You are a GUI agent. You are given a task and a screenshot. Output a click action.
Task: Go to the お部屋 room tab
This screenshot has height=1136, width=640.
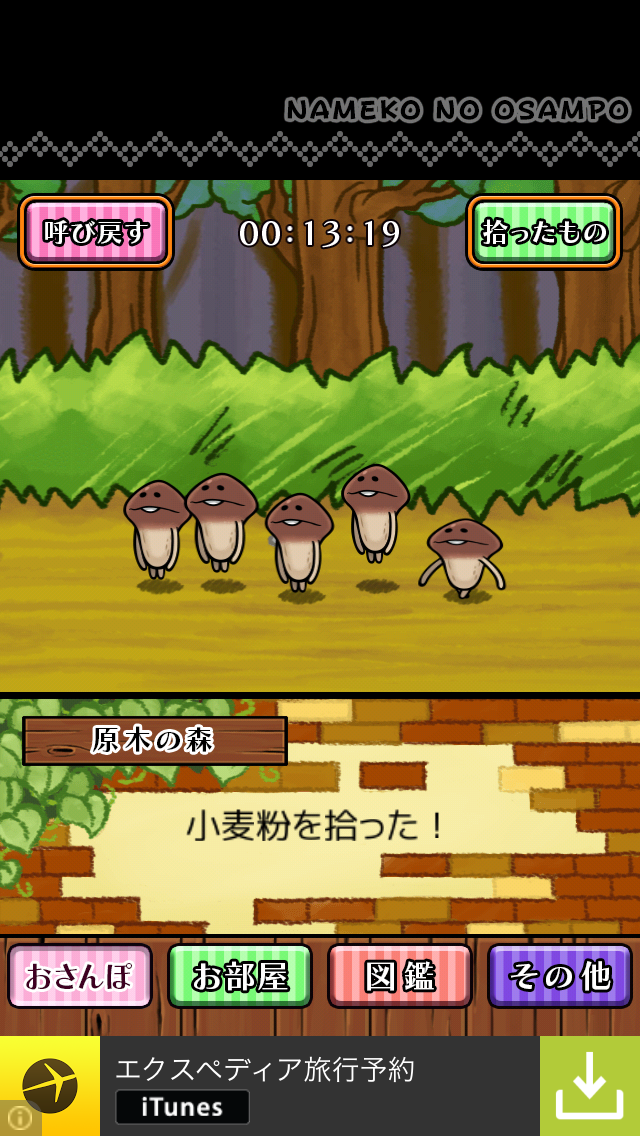click(240, 976)
